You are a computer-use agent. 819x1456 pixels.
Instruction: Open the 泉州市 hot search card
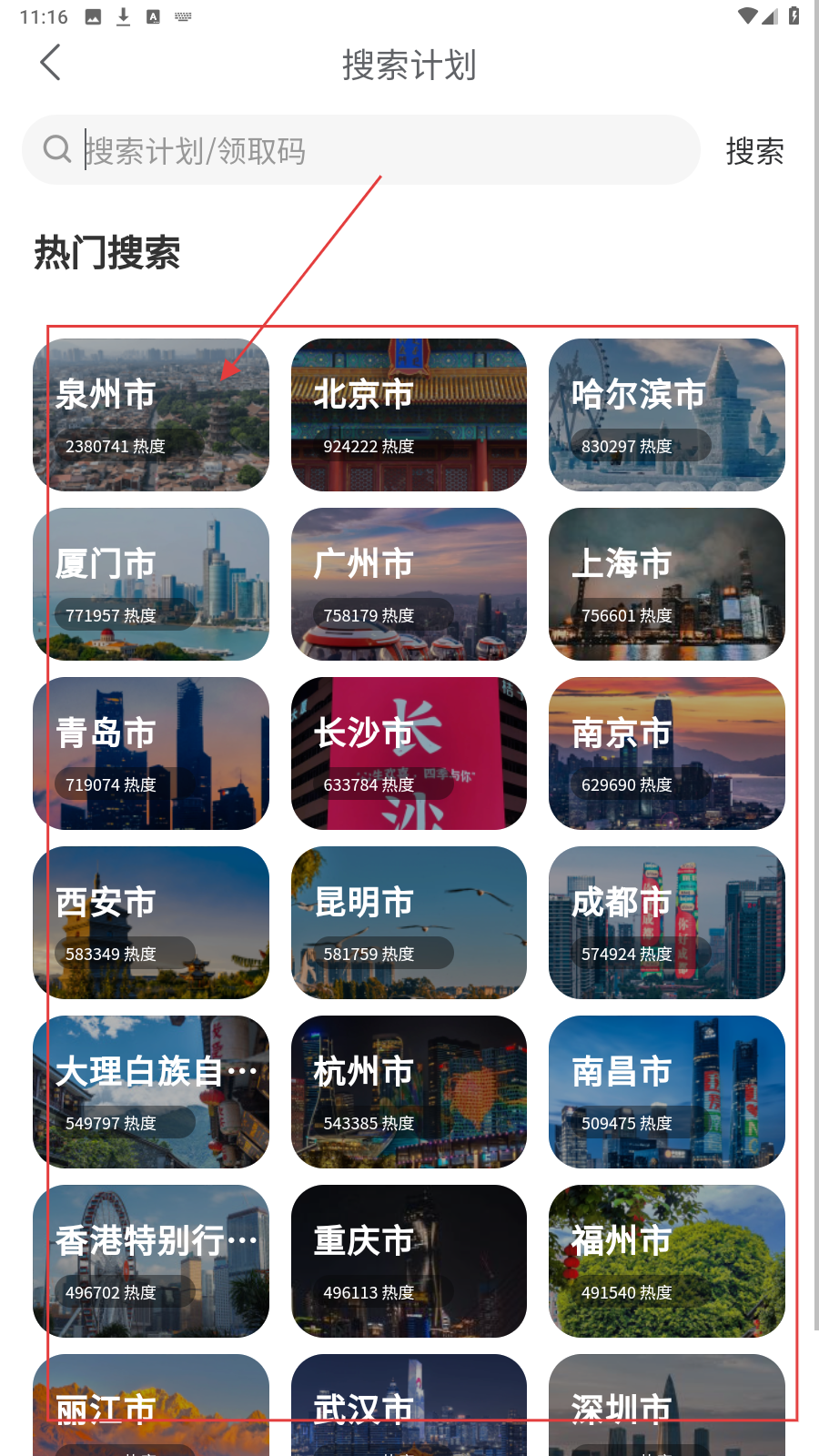[151, 415]
